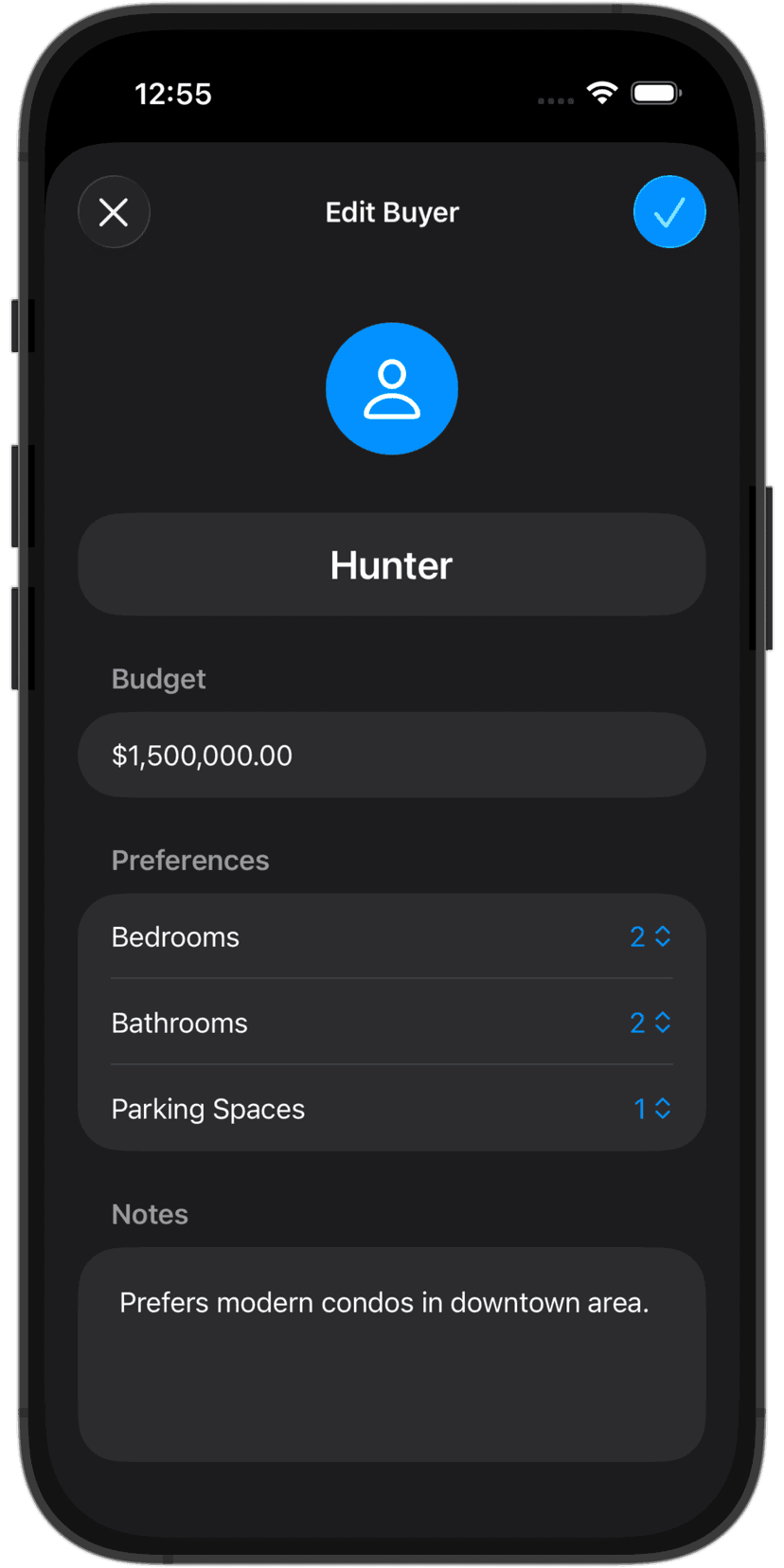Open the Bedrooms count picker
The height and width of the screenshot is (1568, 784).
coord(650,937)
